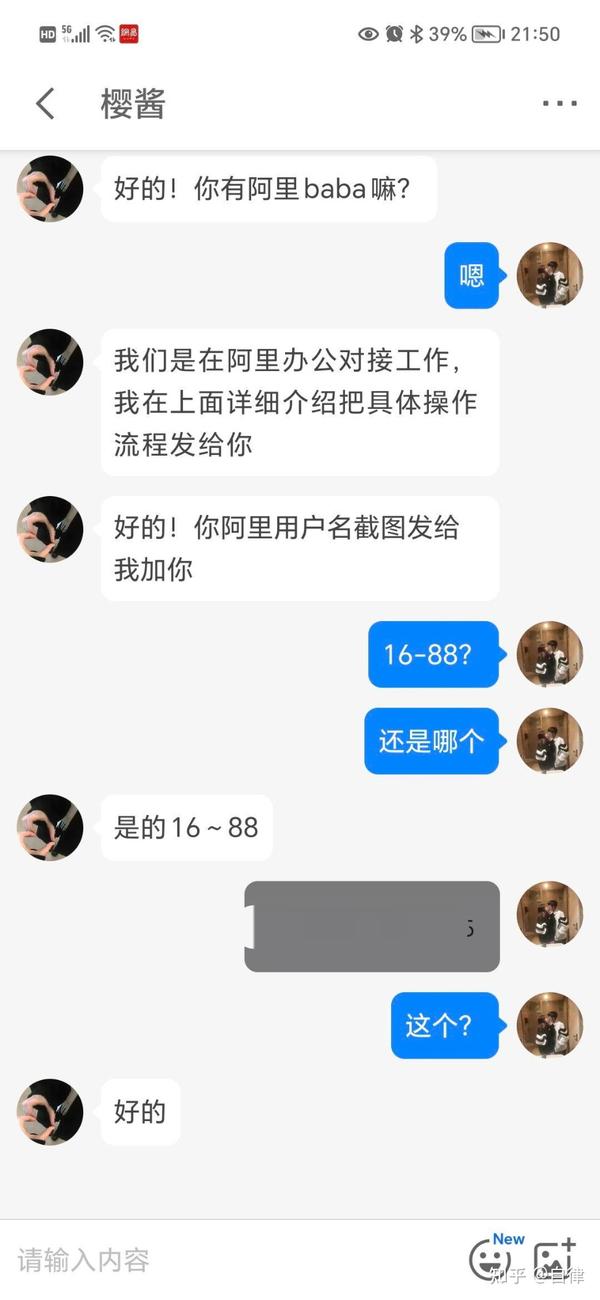Viewport: 600px width, 1300px height.
Task: Tap the 请输入内容 message field
Action: tap(235, 1260)
